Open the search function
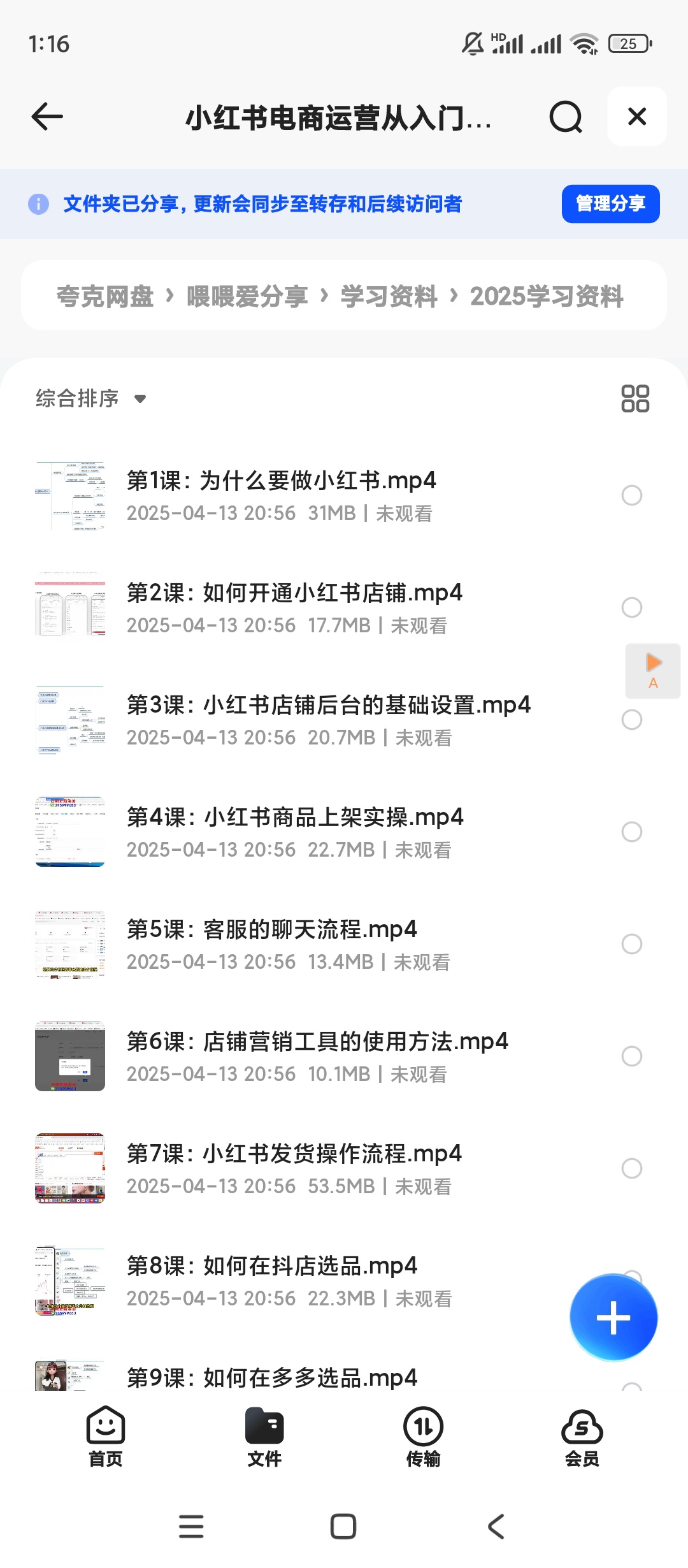This screenshot has width=688, height=1568. [564, 117]
